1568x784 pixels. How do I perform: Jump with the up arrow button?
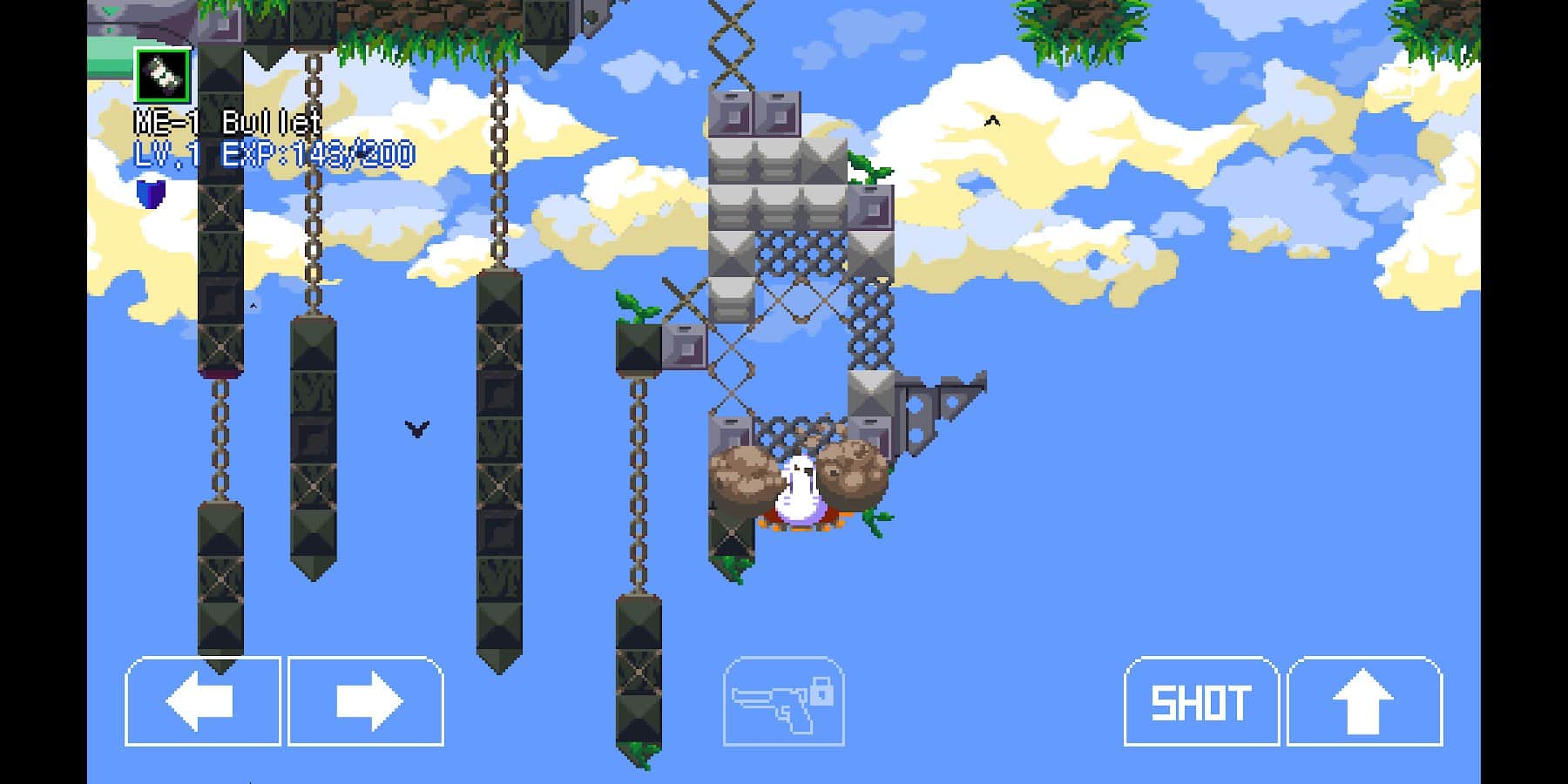point(1364,702)
